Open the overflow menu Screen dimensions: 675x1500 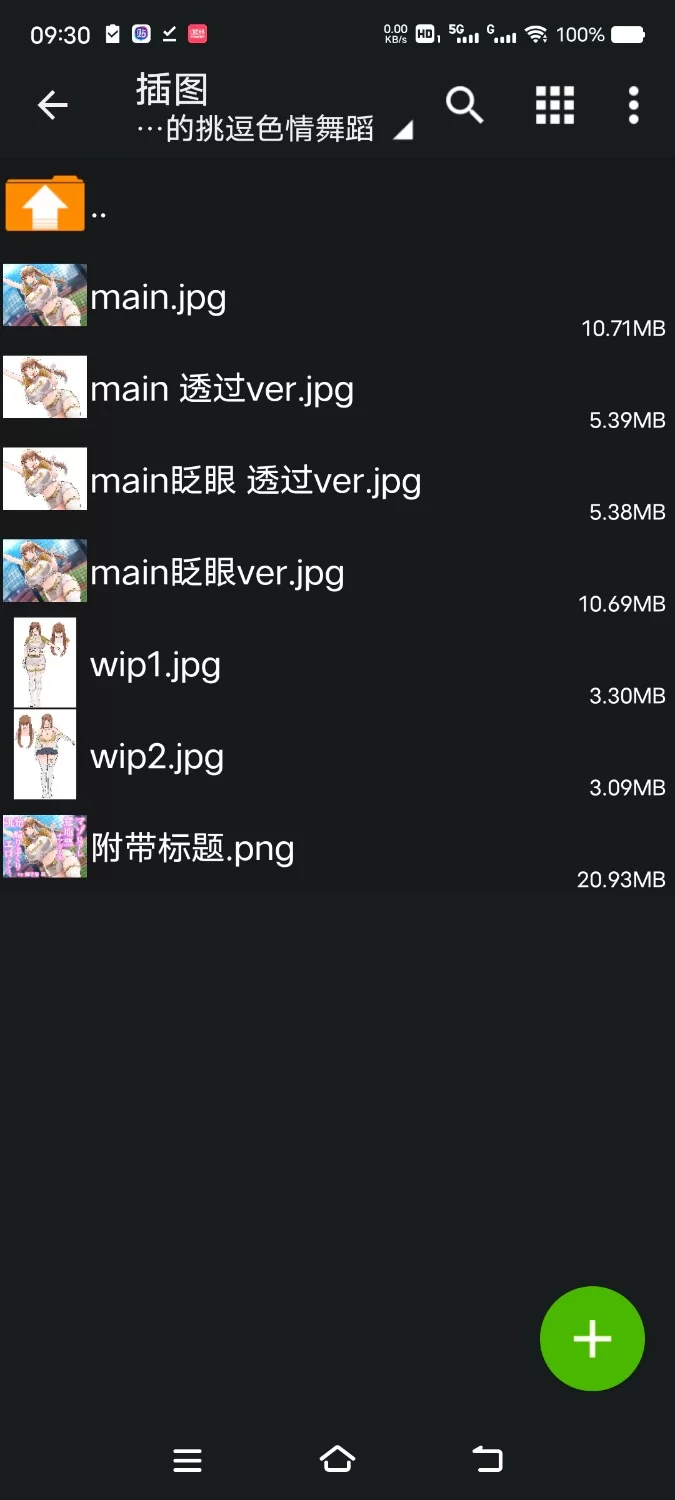[633, 105]
